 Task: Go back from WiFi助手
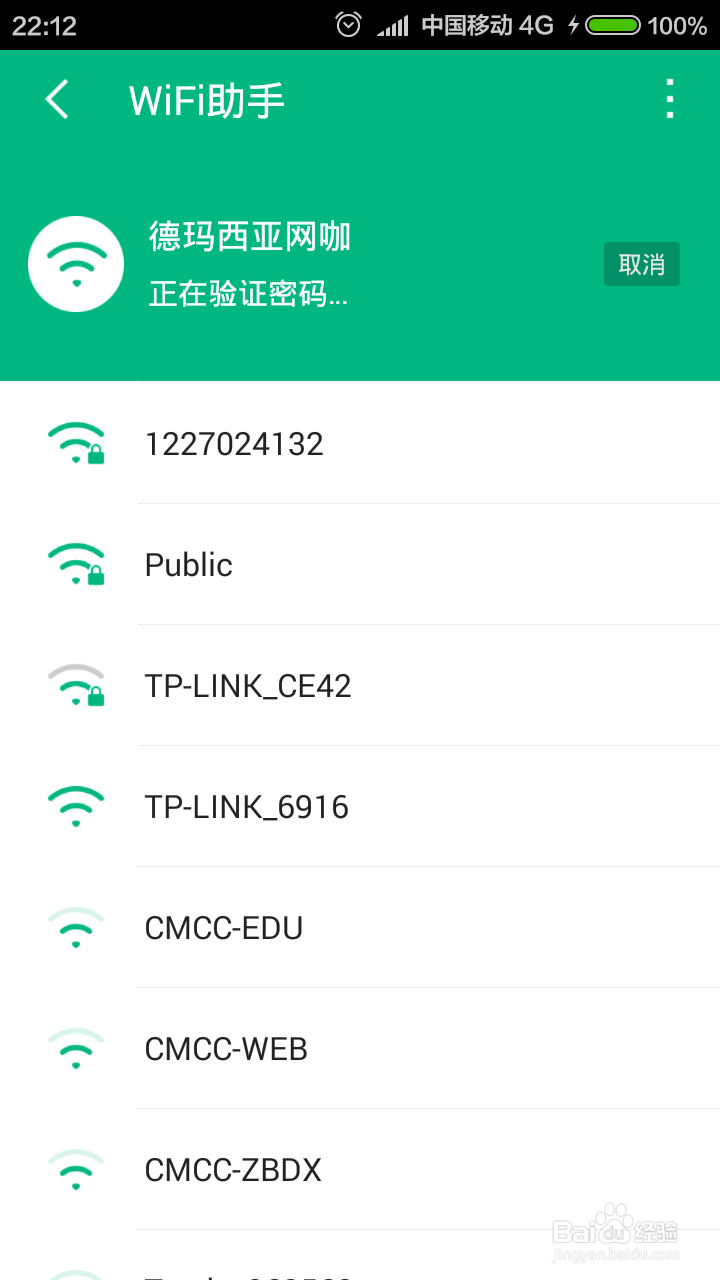pyautogui.click(x=57, y=100)
